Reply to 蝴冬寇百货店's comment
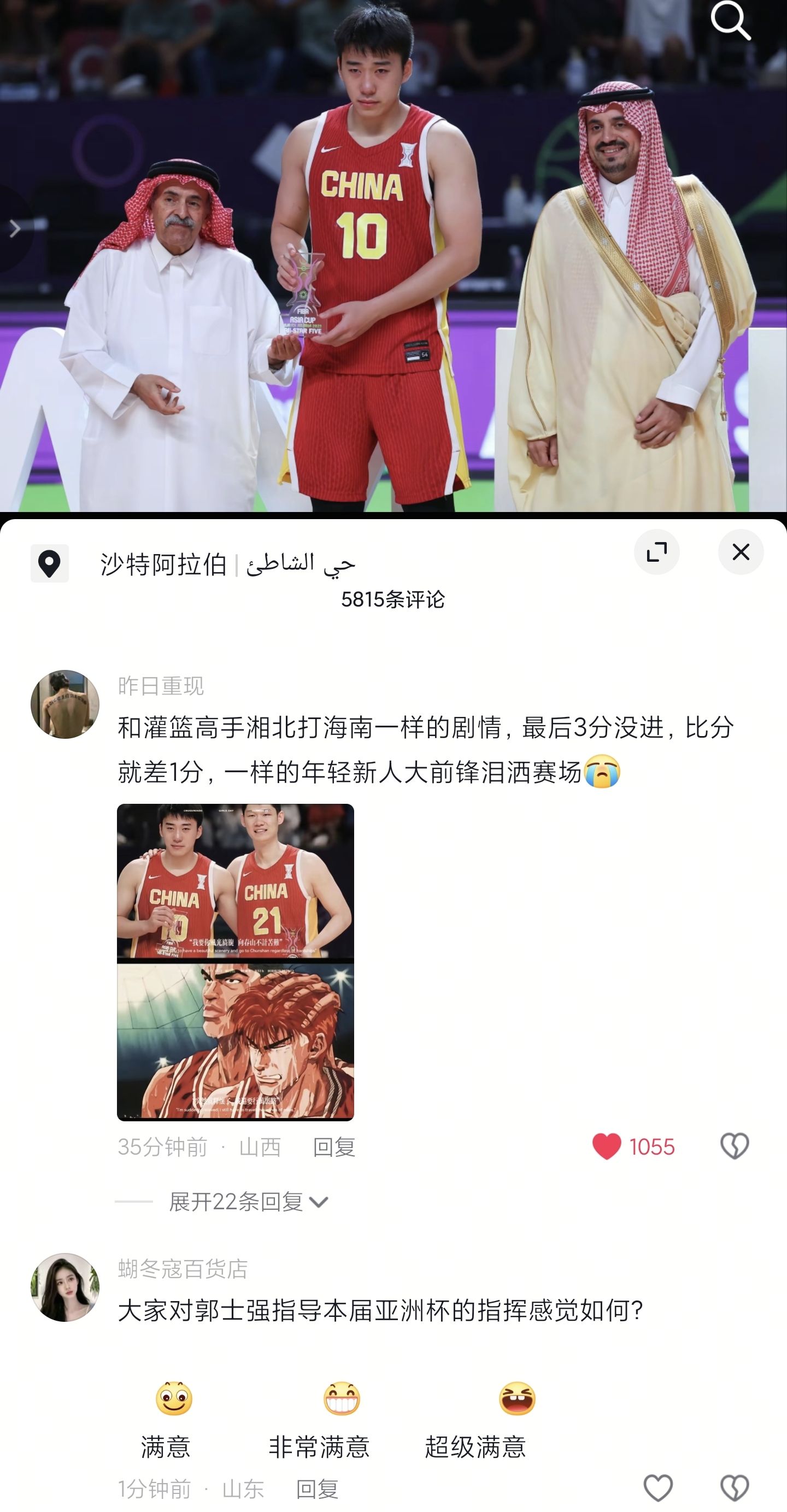The image size is (787, 1512). [x=318, y=1489]
